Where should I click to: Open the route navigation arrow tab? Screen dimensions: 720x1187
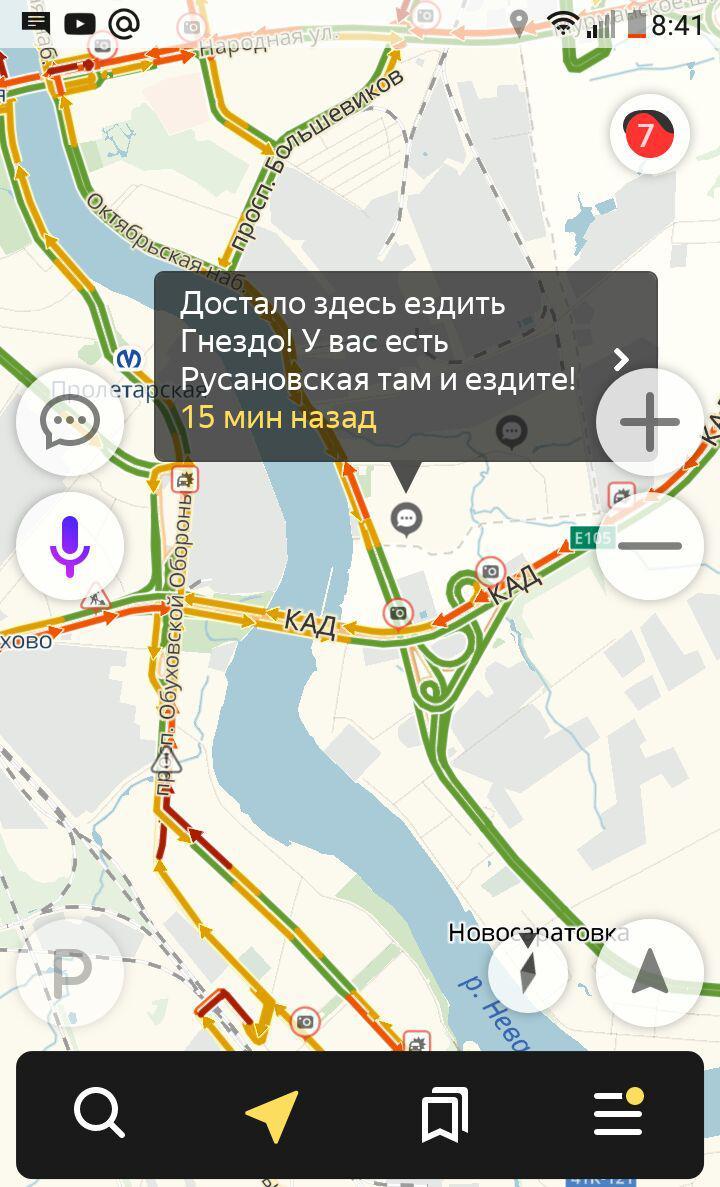[x=272, y=1115]
